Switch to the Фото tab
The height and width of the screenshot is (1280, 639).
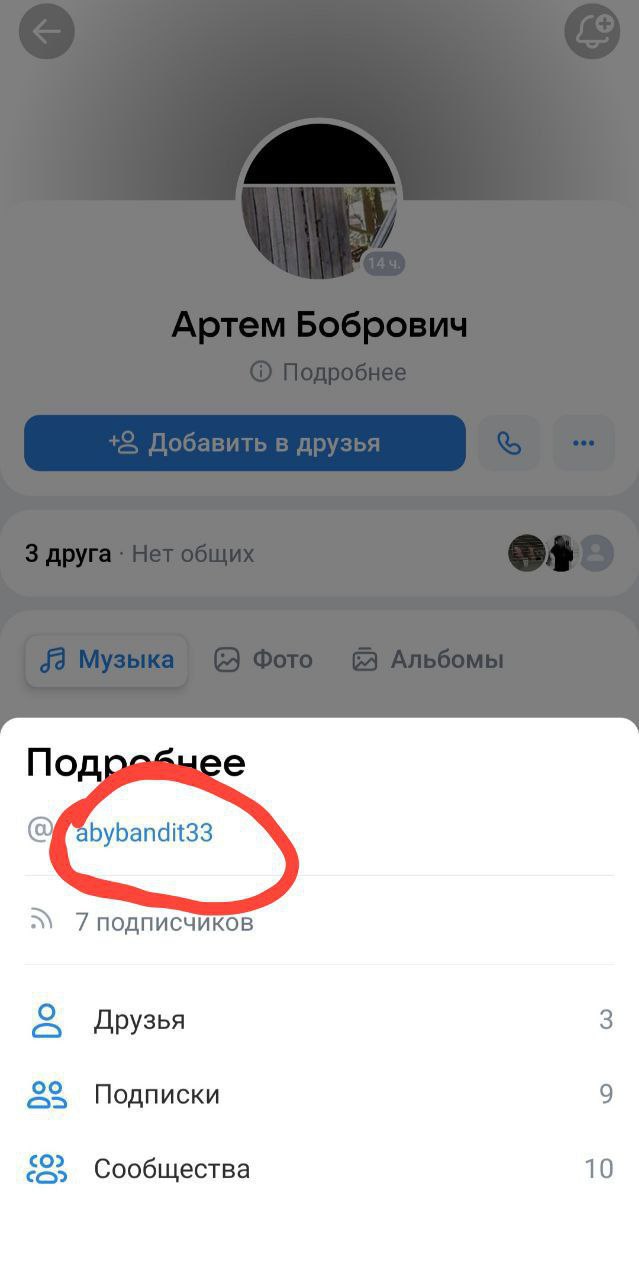264,660
